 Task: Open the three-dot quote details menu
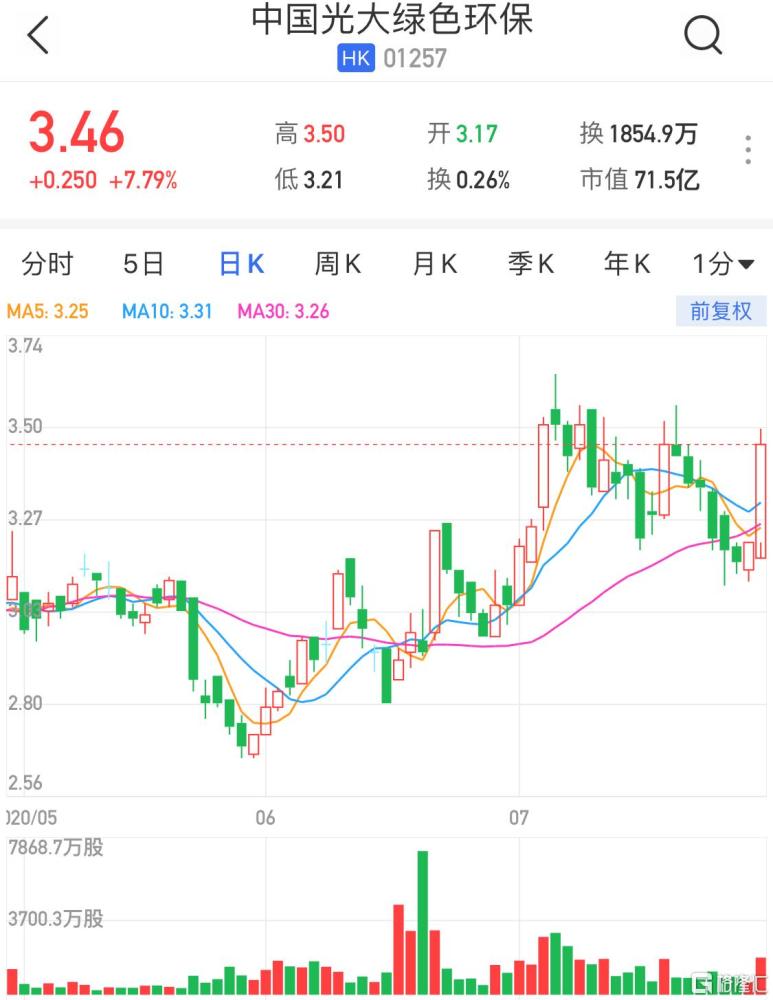(x=747, y=150)
